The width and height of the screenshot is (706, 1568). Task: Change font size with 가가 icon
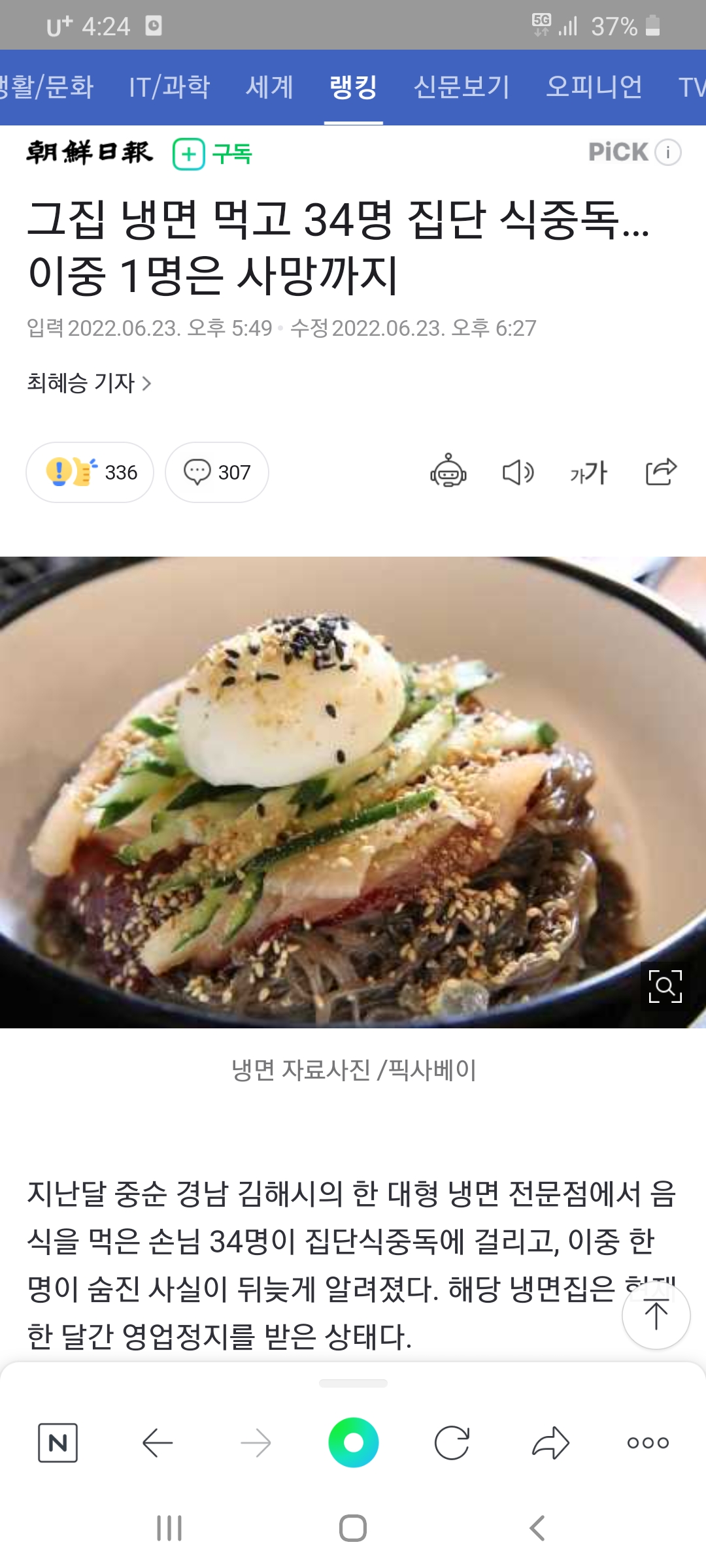tap(588, 472)
